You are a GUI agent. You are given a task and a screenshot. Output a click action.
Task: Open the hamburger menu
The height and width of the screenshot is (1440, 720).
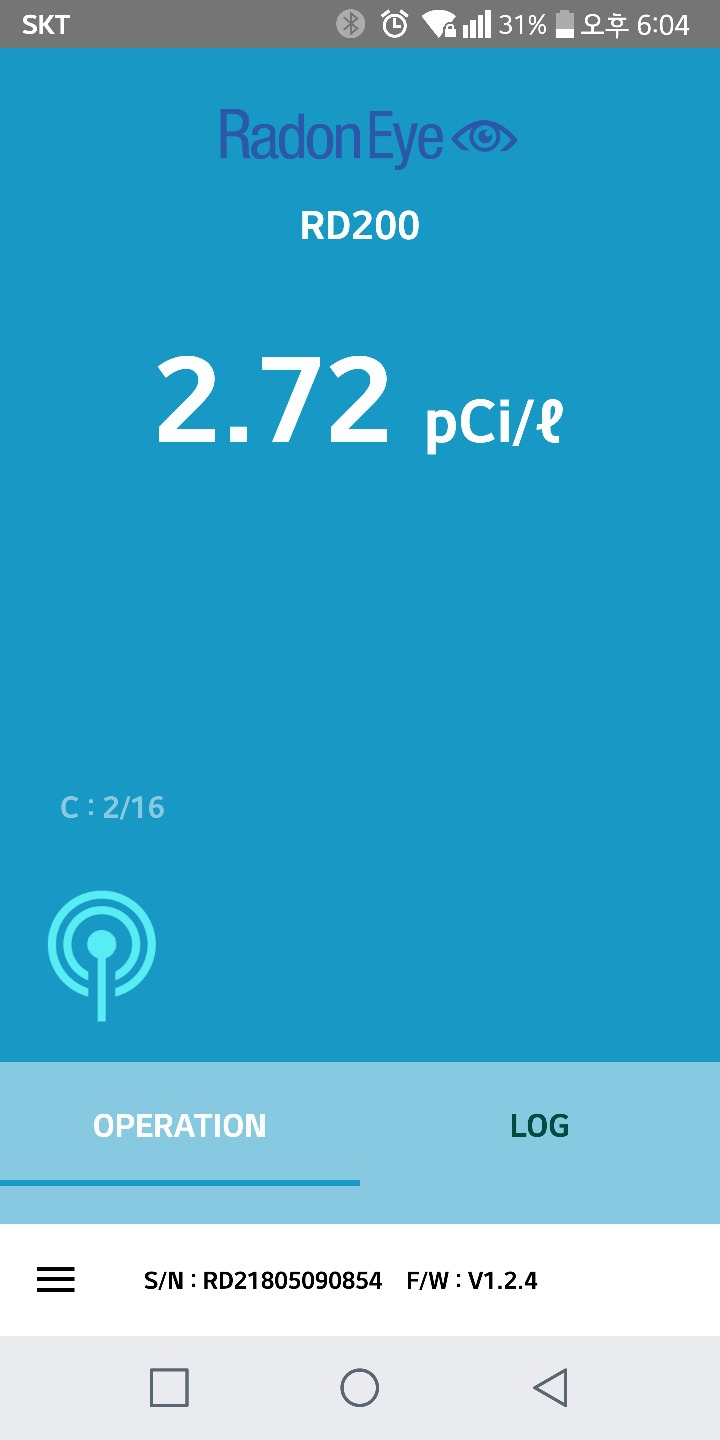pos(56,1280)
